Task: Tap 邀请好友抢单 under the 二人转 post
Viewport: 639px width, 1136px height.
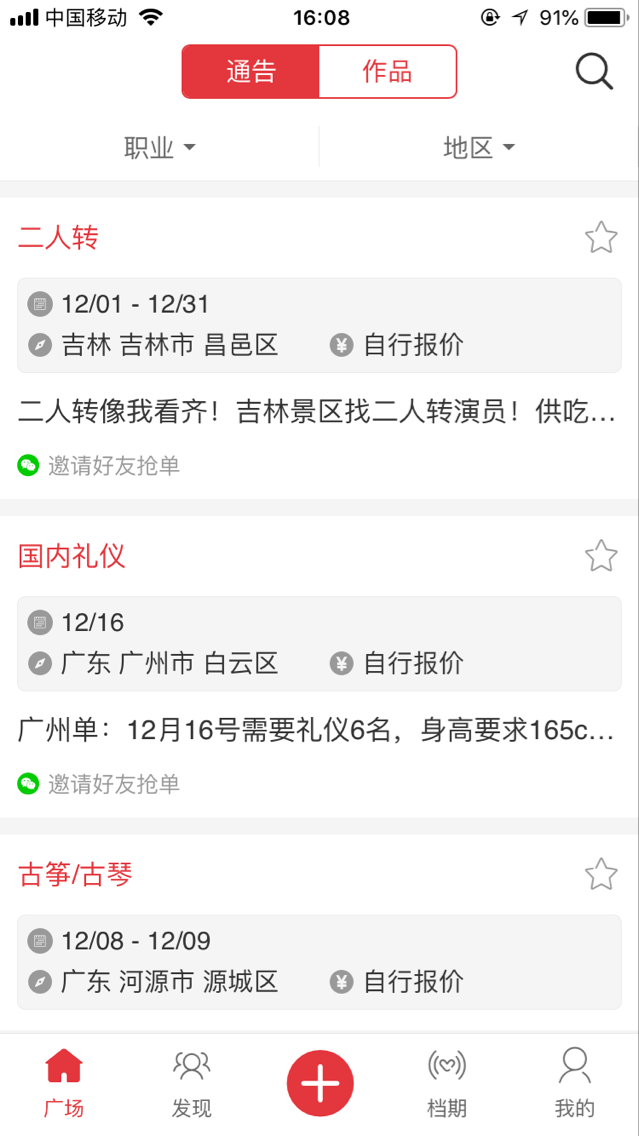Action: (x=100, y=466)
